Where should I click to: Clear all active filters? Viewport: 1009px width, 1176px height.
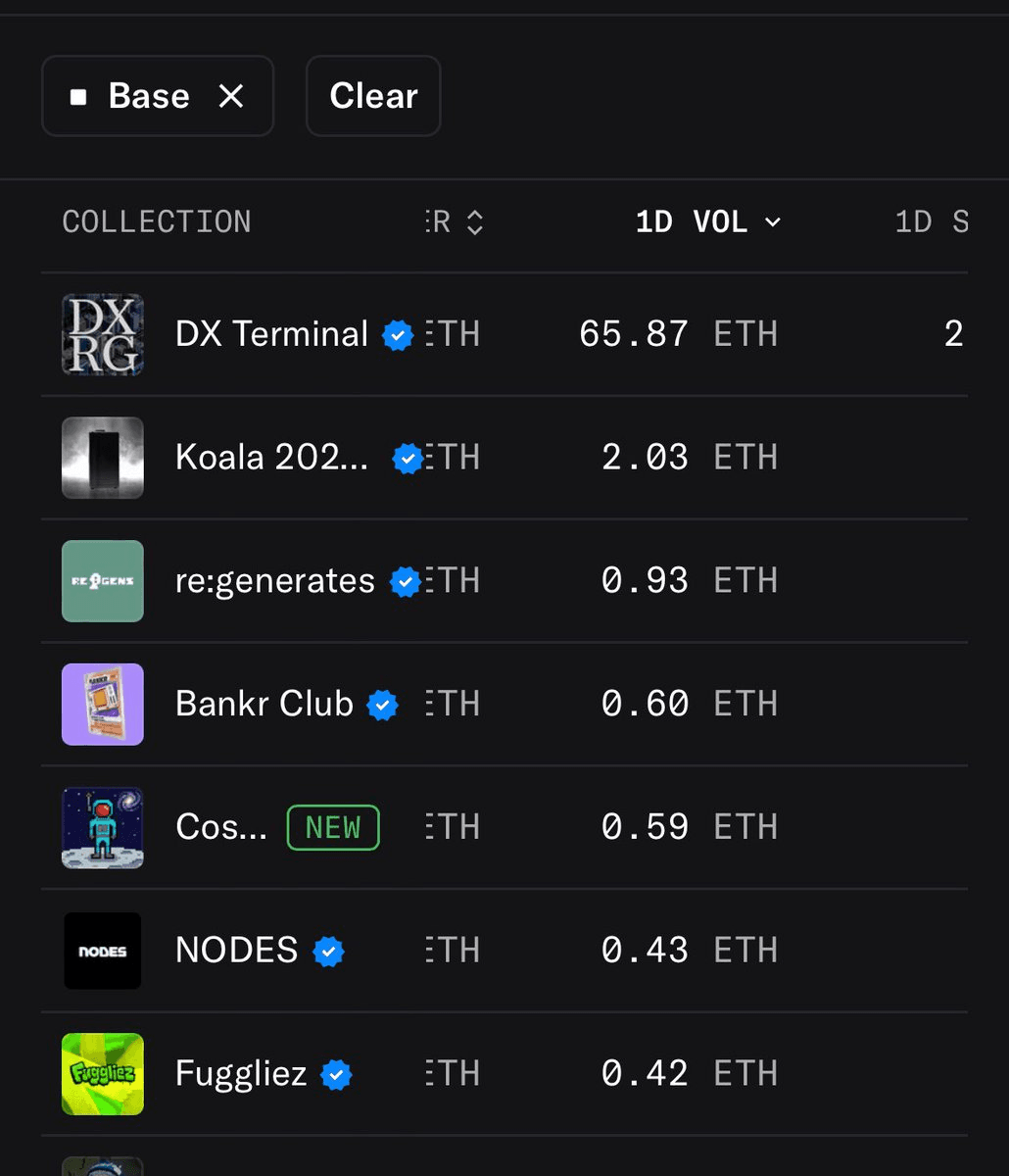pyautogui.click(x=373, y=96)
